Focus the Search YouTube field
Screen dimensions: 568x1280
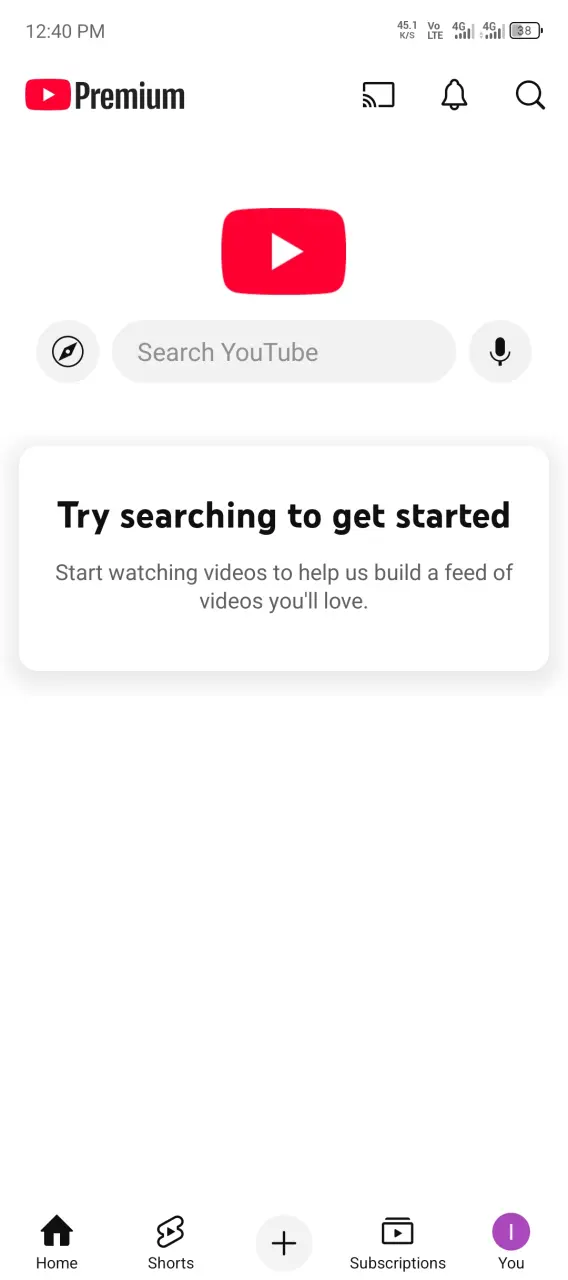(x=284, y=352)
